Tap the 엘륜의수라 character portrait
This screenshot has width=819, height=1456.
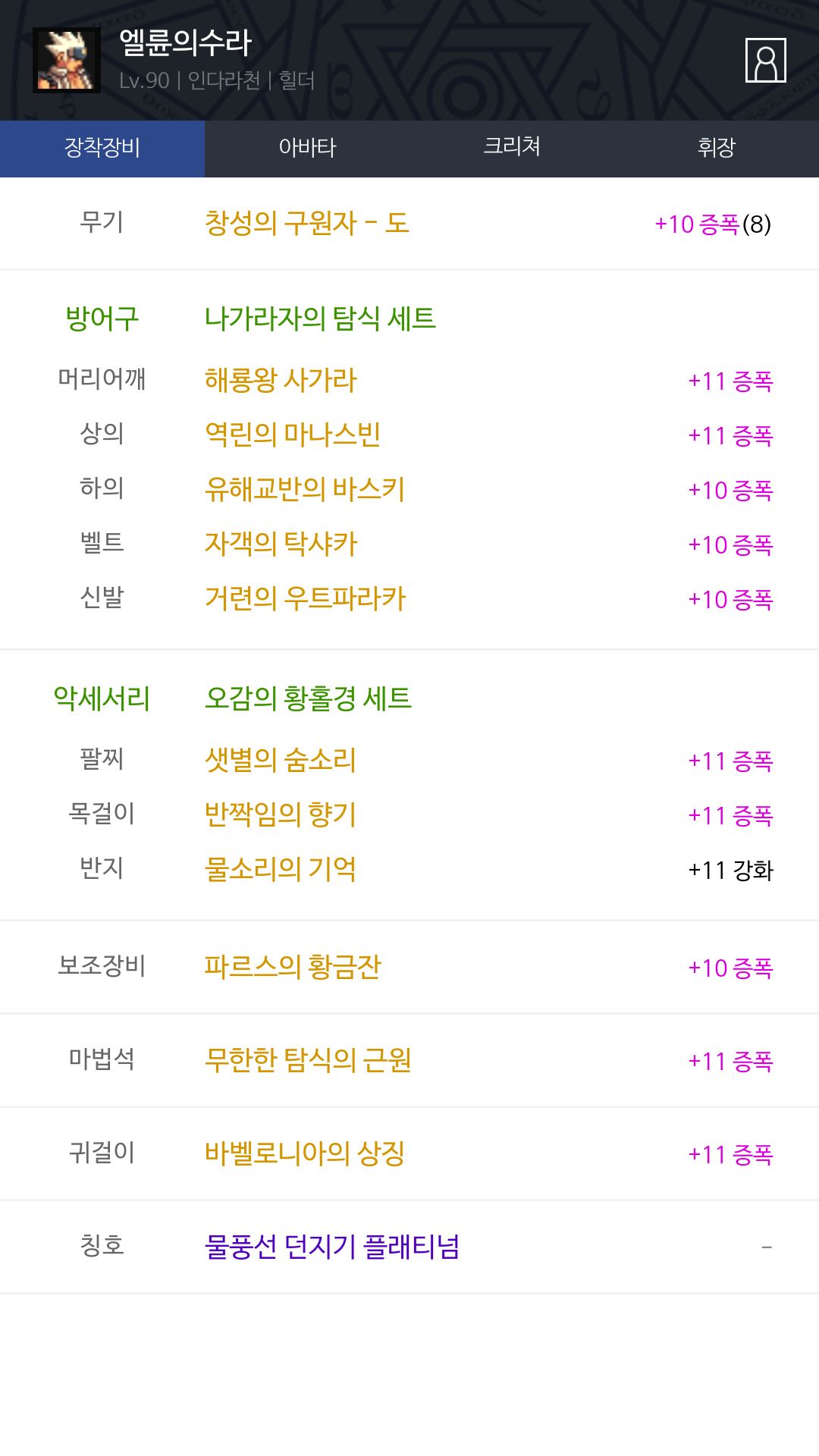[x=67, y=60]
